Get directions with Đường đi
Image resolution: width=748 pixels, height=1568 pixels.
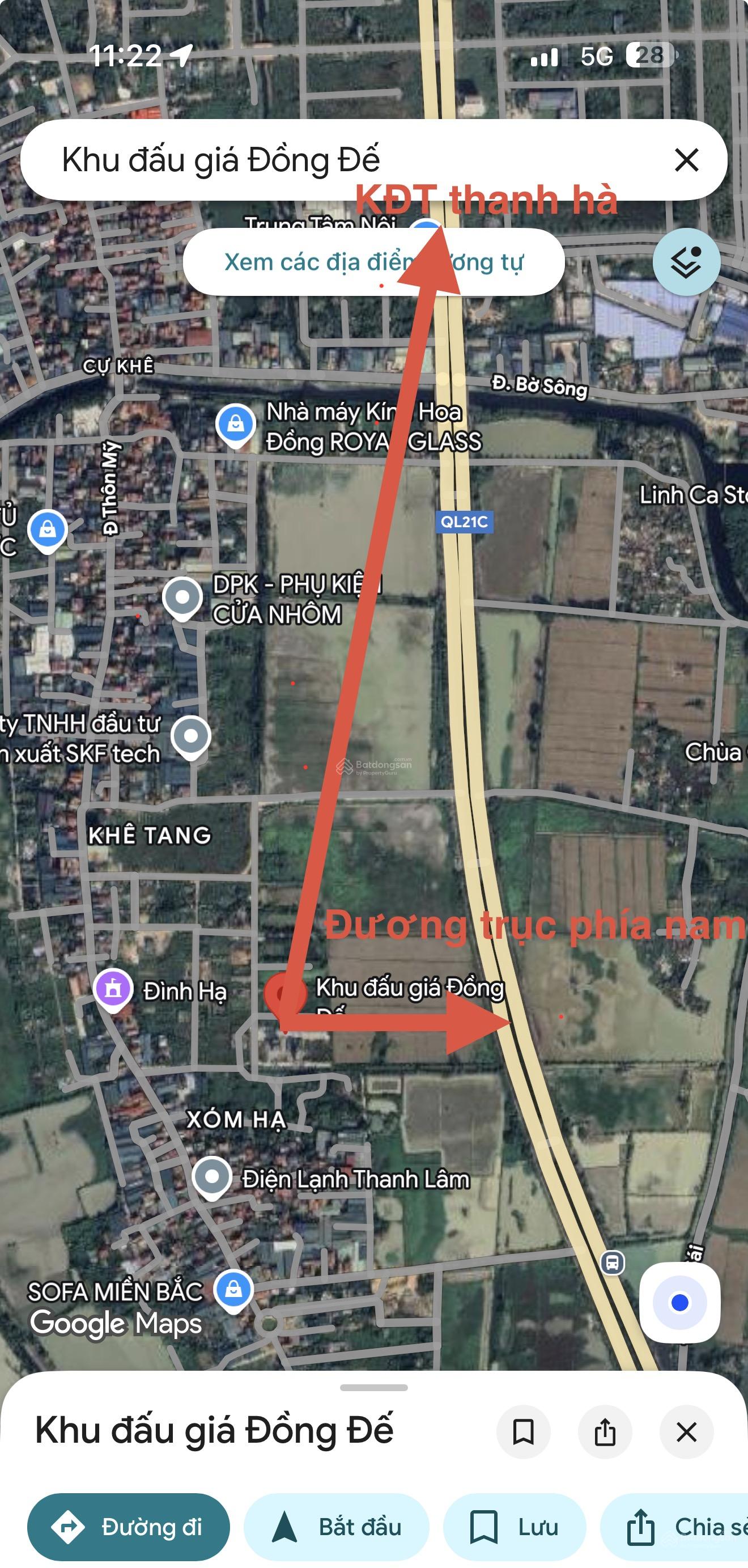point(129,1526)
